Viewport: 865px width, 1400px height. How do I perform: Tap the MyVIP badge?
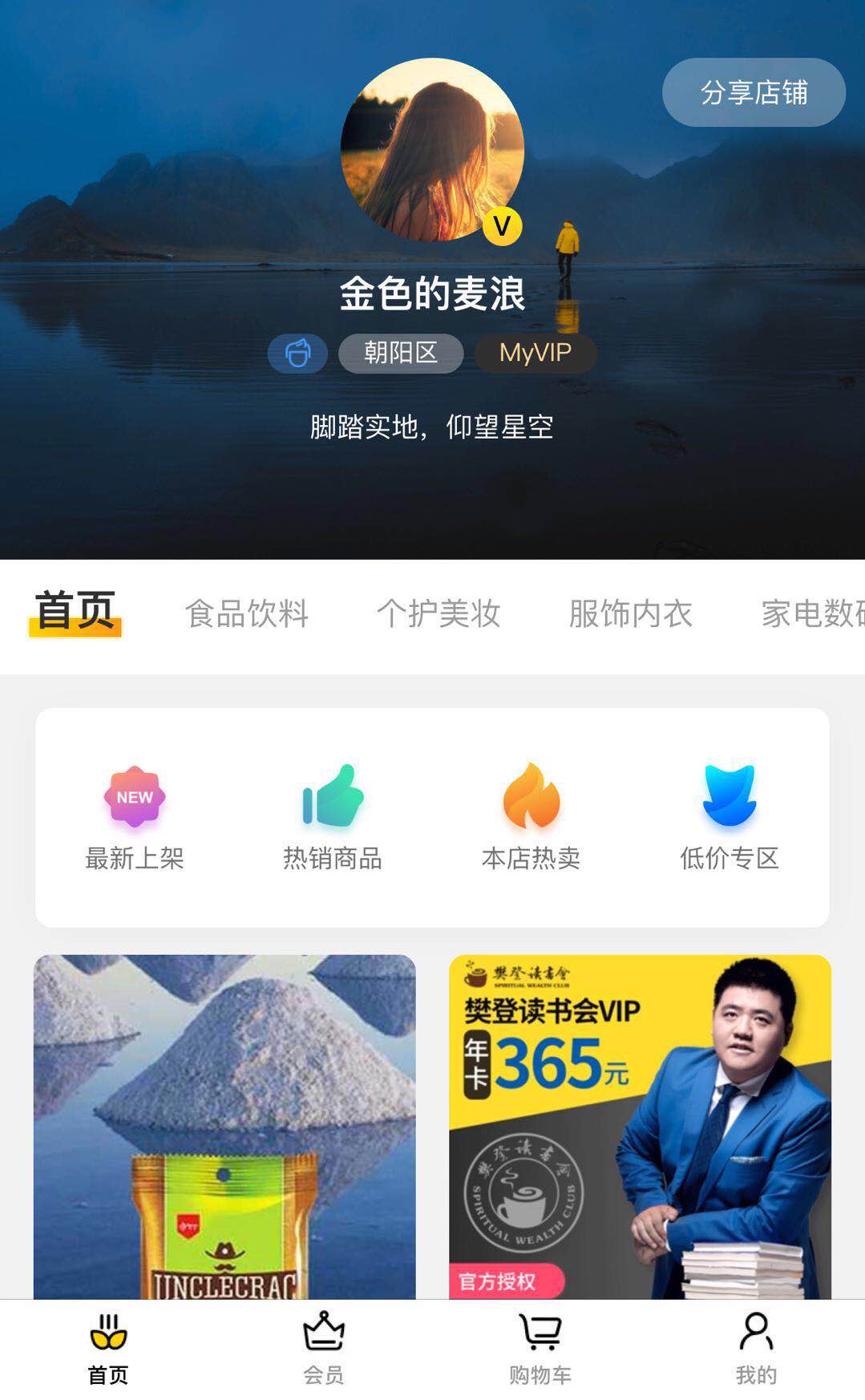tap(536, 353)
